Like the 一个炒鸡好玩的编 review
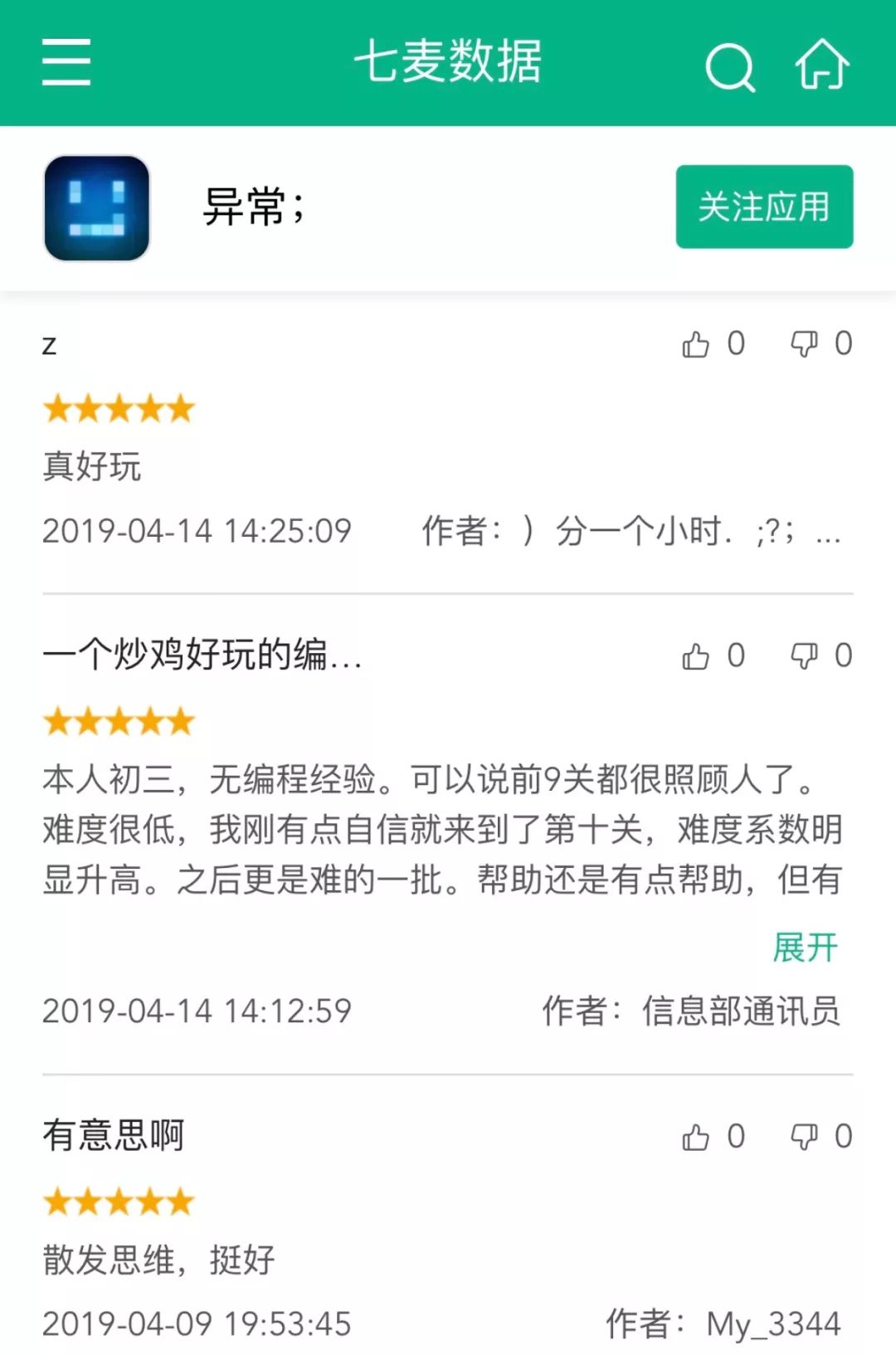The width and height of the screenshot is (896, 1355). click(696, 656)
